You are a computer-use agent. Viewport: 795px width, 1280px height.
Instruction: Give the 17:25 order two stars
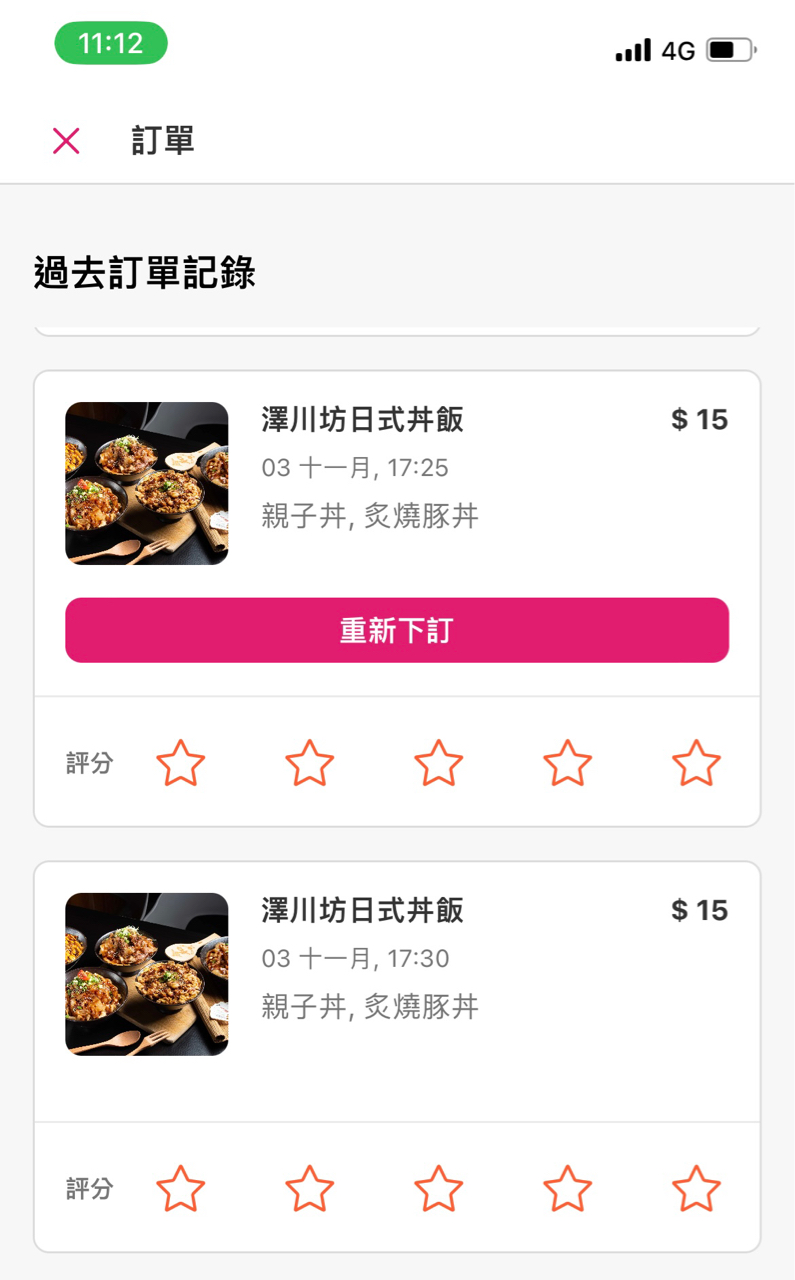coord(310,764)
